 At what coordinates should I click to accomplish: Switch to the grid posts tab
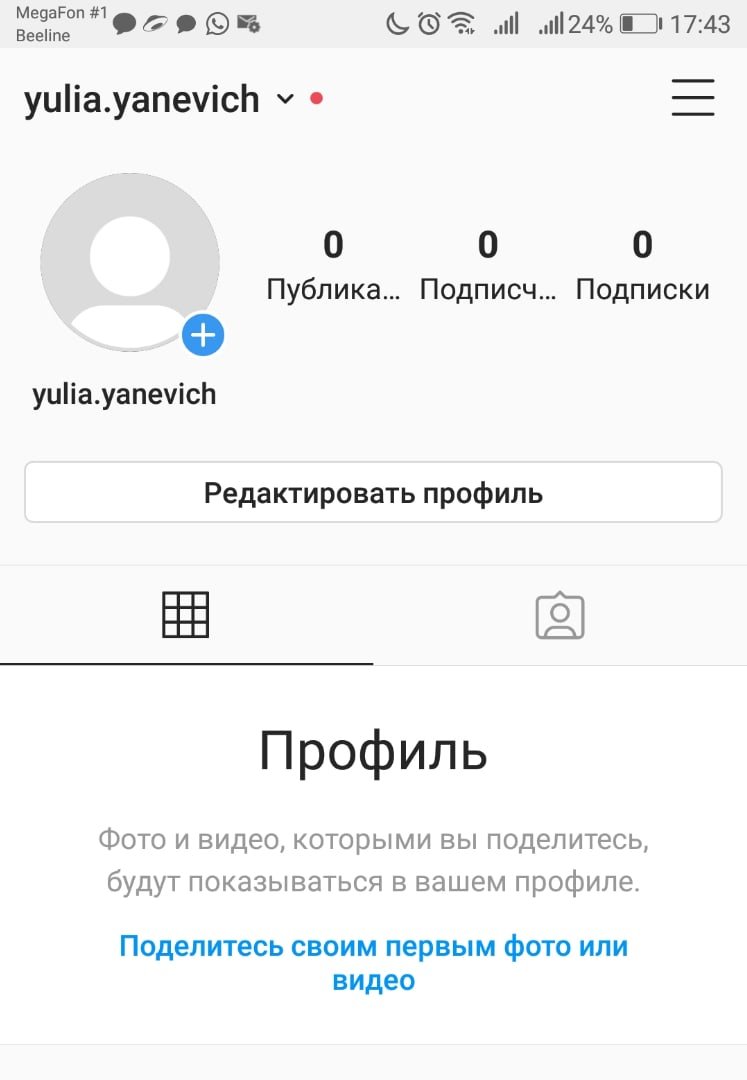coord(186,615)
